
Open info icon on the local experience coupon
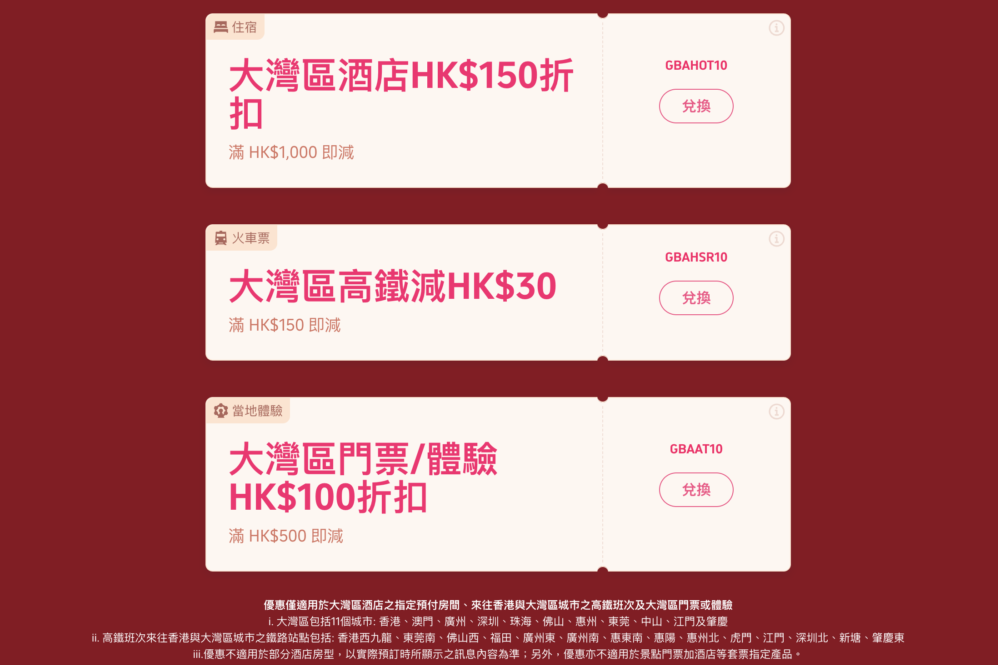[776, 412]
